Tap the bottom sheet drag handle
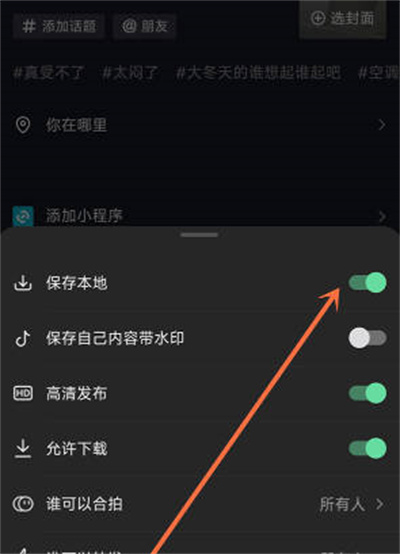 tap(199, 235)
